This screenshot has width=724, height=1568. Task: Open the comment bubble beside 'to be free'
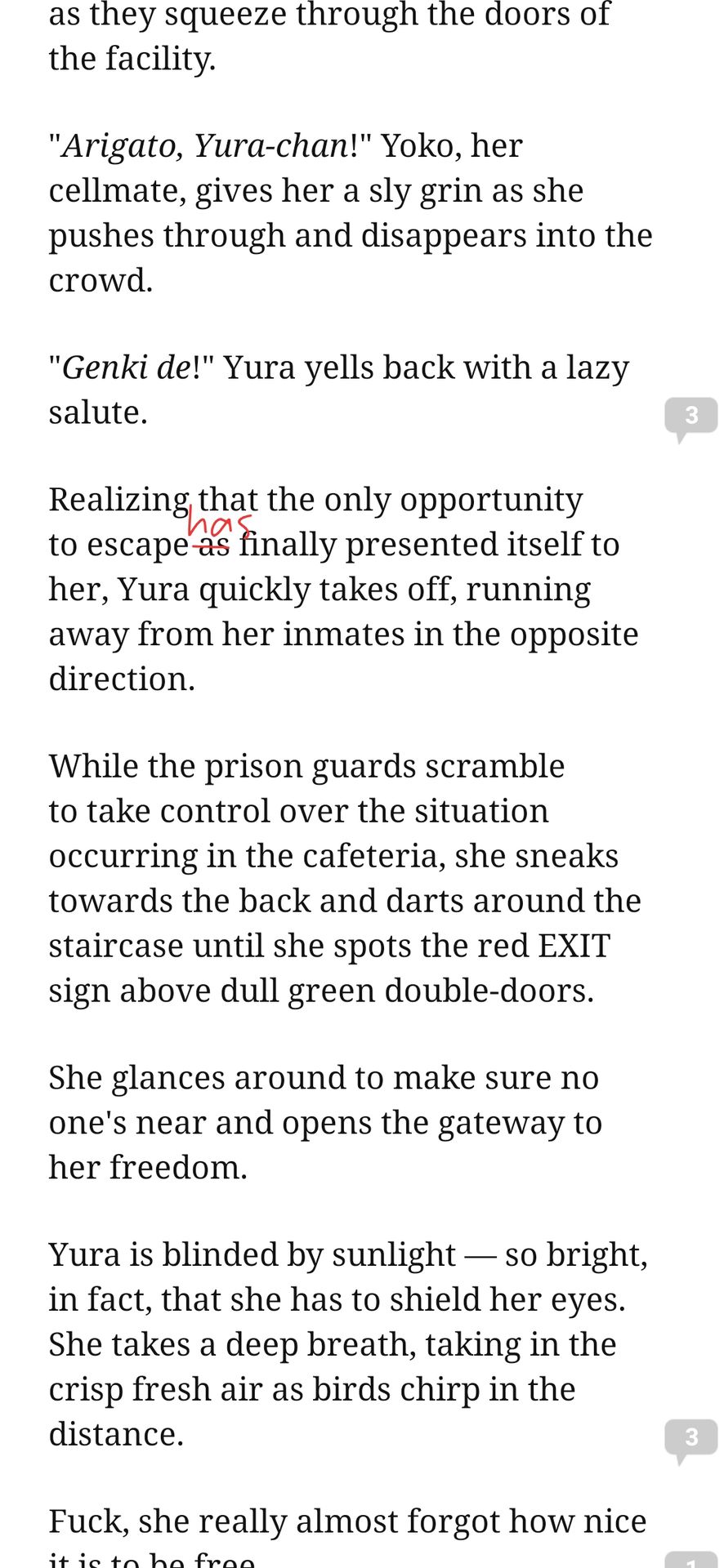click(x=691, y=1558)
